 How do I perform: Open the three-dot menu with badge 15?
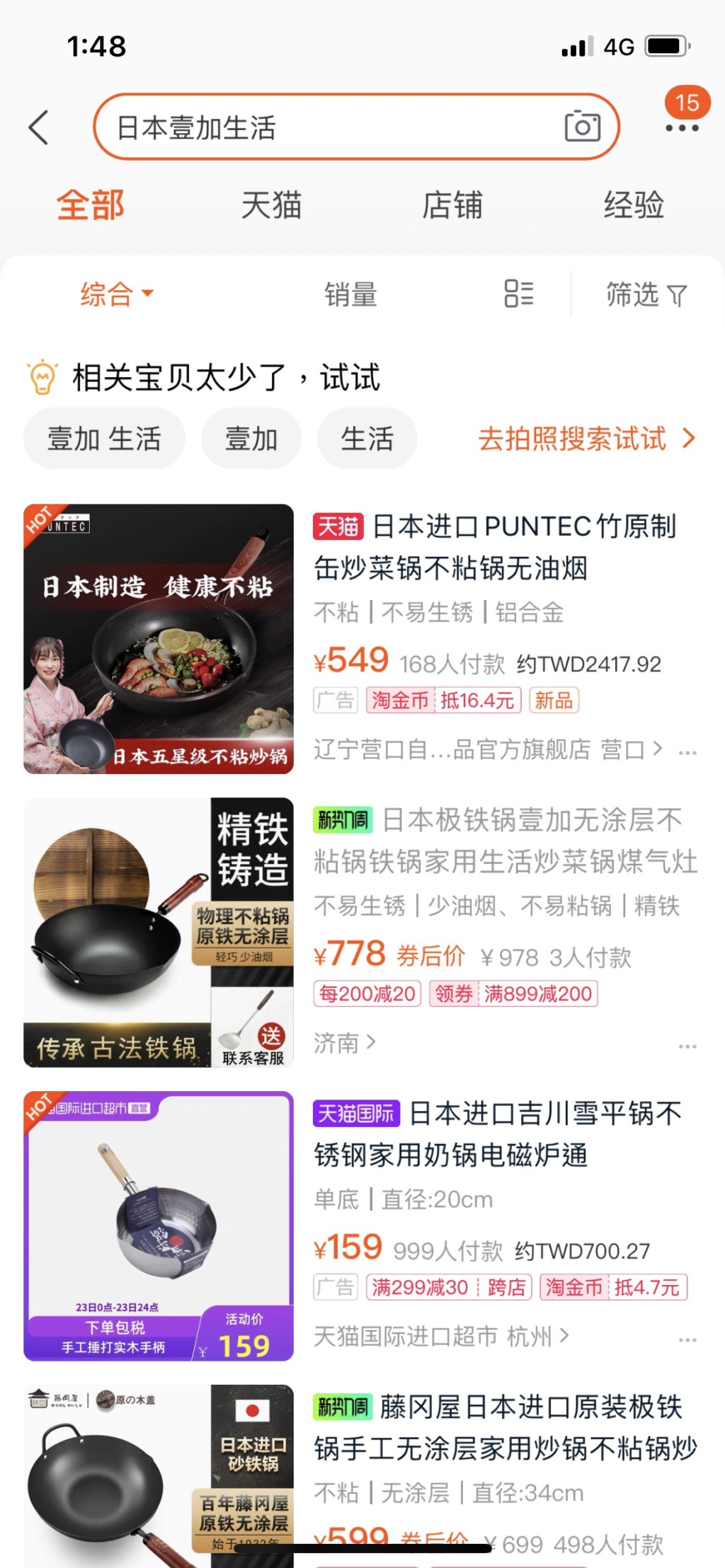tap(682, 127)
